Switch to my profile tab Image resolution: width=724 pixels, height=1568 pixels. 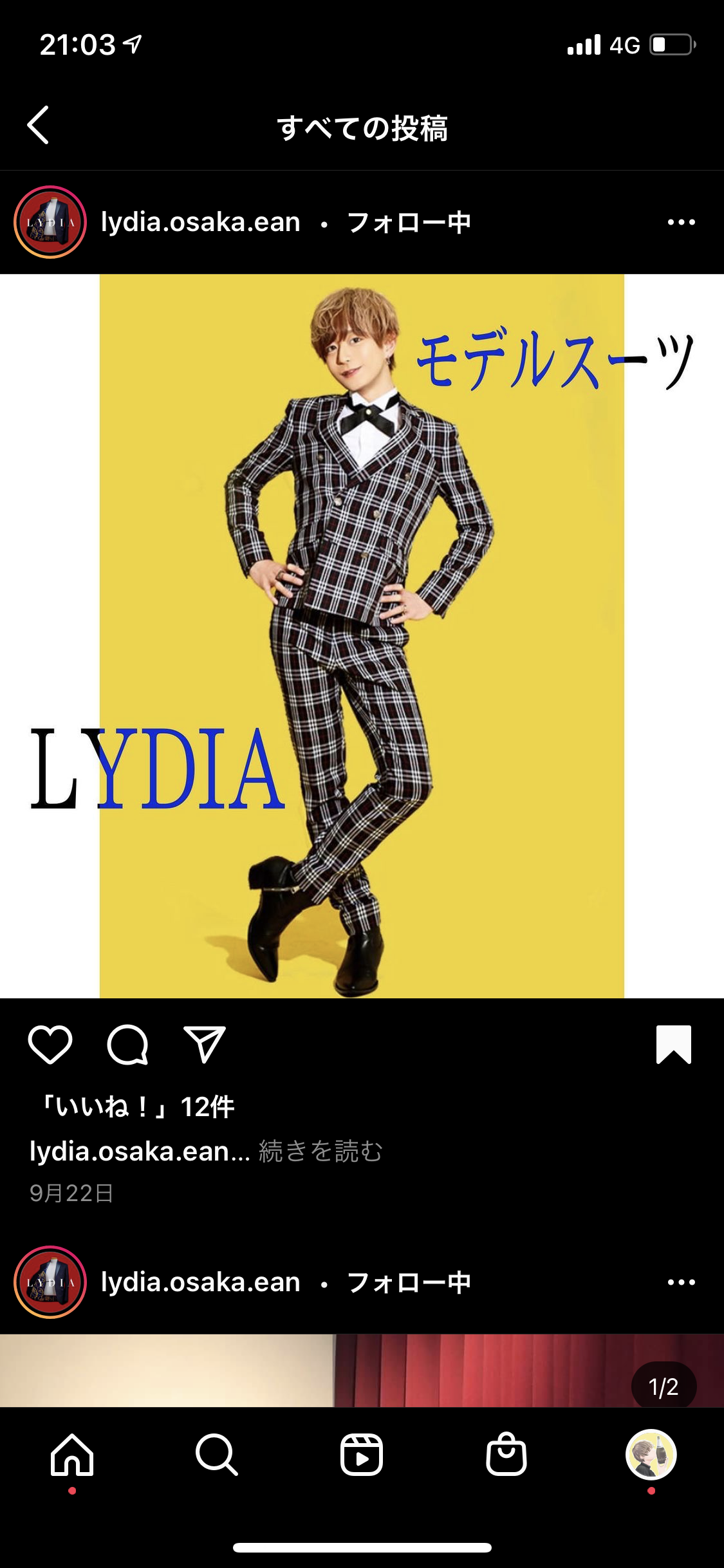(651, 1455)
